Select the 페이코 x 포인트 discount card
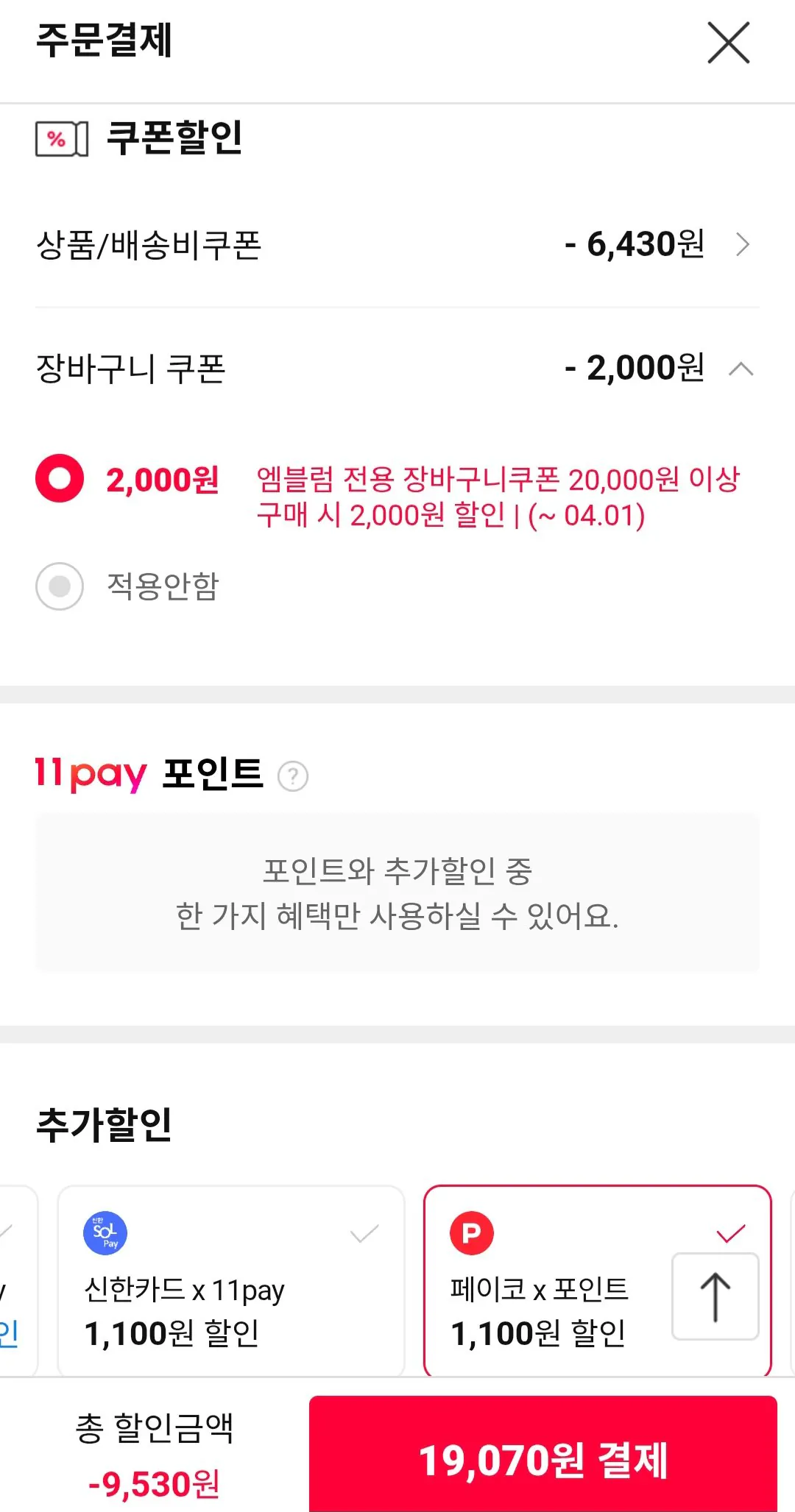This screenshot has height=1512, width=795. click(545, 1280)
